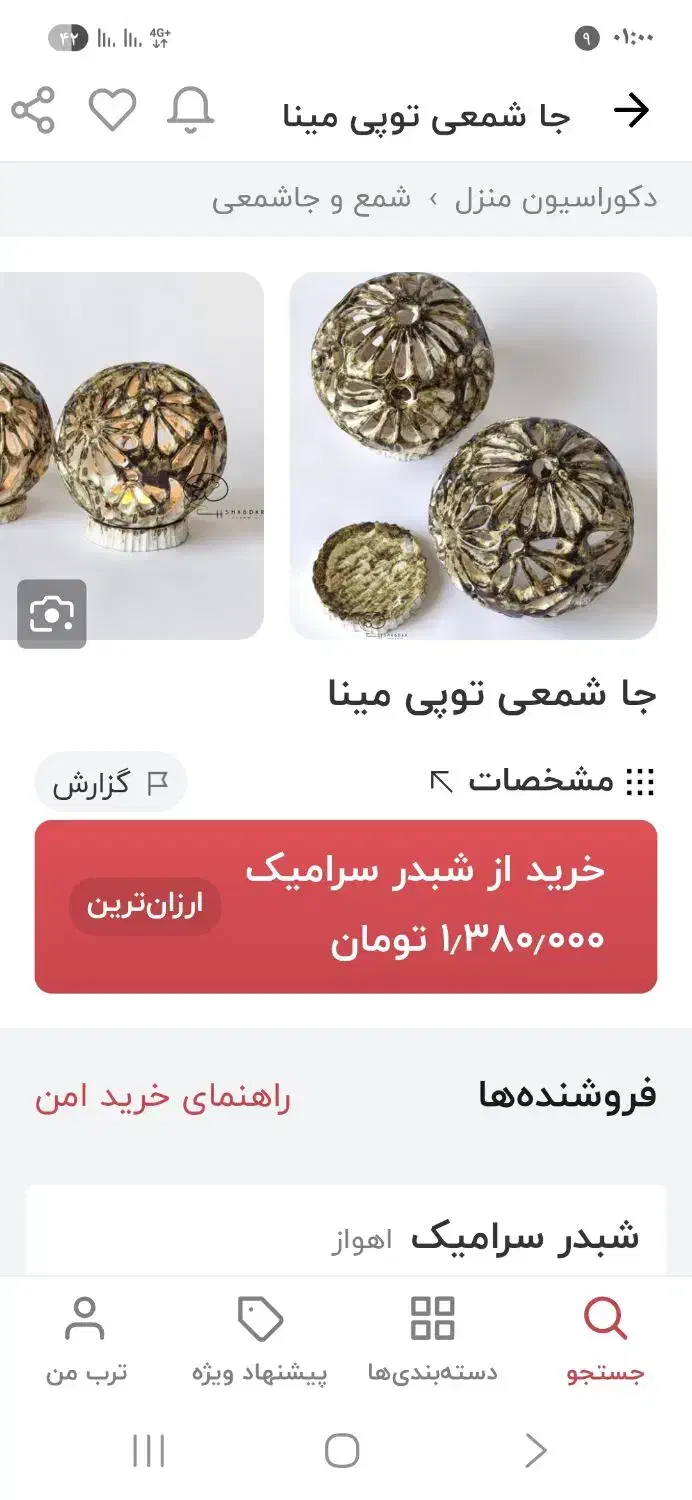The height and width of the screenshot is (1500, 692).
Task: Open system recent apps
Action: point(148,1450)
